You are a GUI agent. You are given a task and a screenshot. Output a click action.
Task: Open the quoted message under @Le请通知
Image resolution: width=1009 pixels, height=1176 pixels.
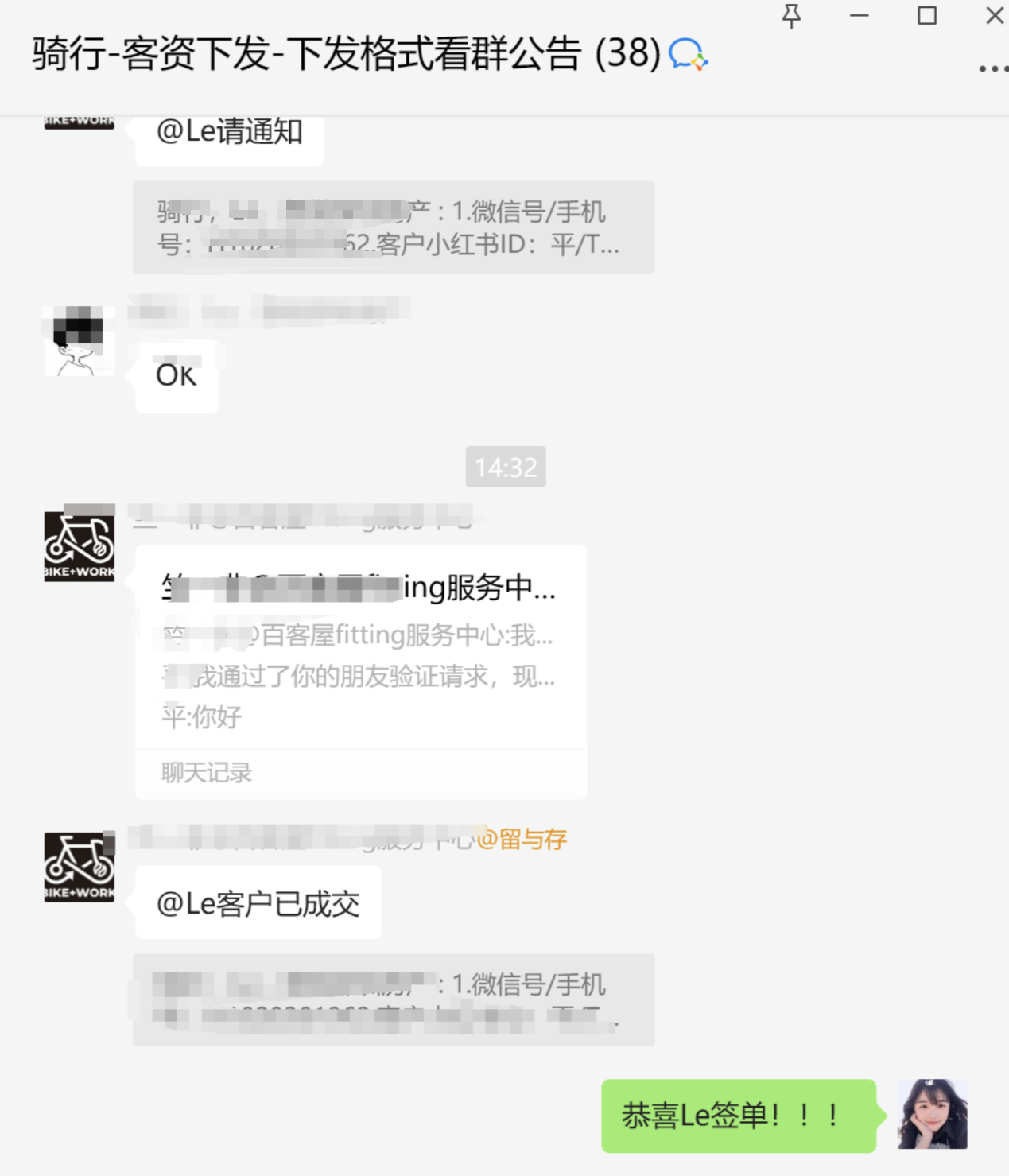(394, 227)
